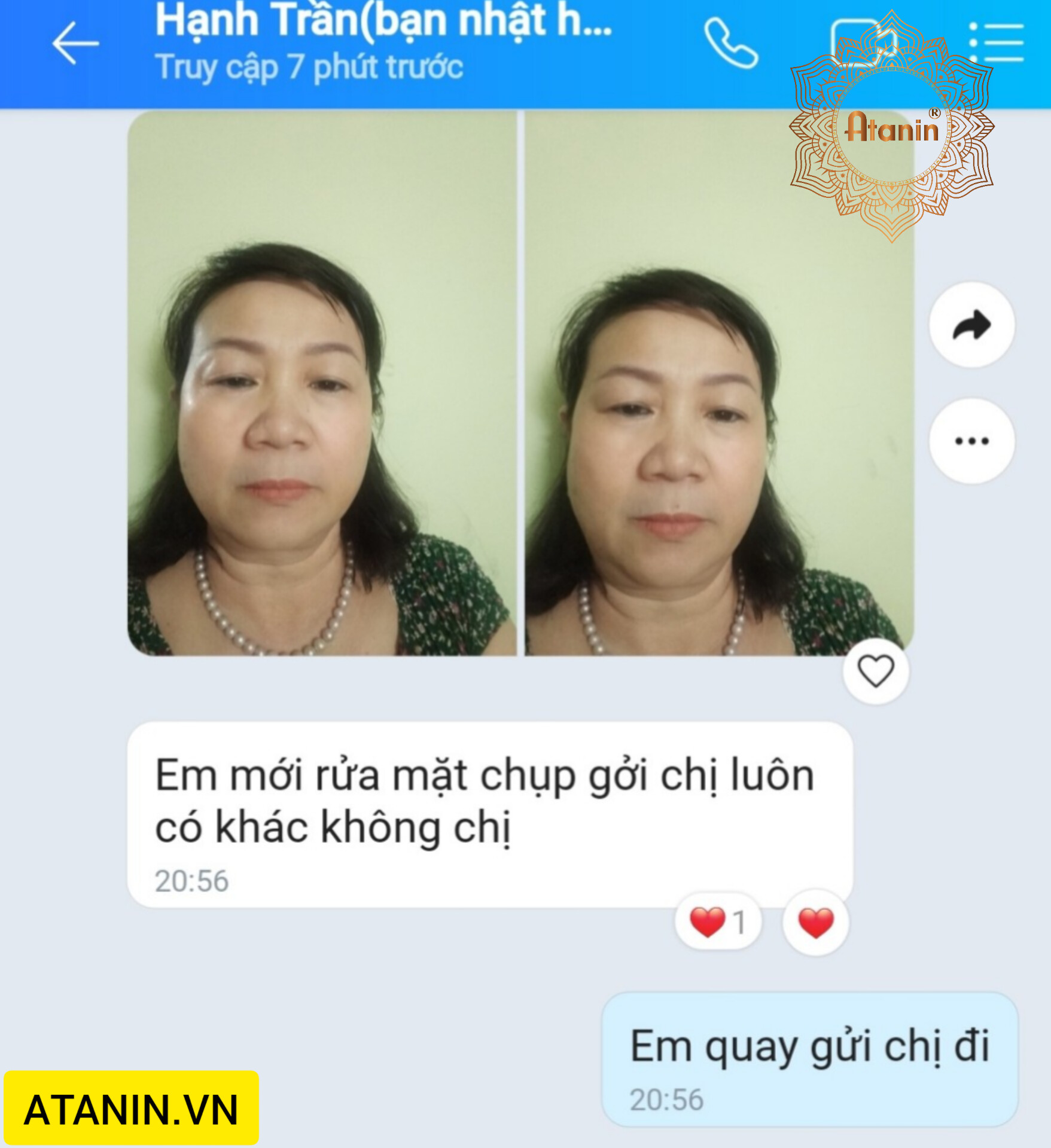The width and height of the screenshot is (1051, 1148).
Task: Open Hạnh Trần's contact header
Action: pyautogui.click(x=383, y=42)
